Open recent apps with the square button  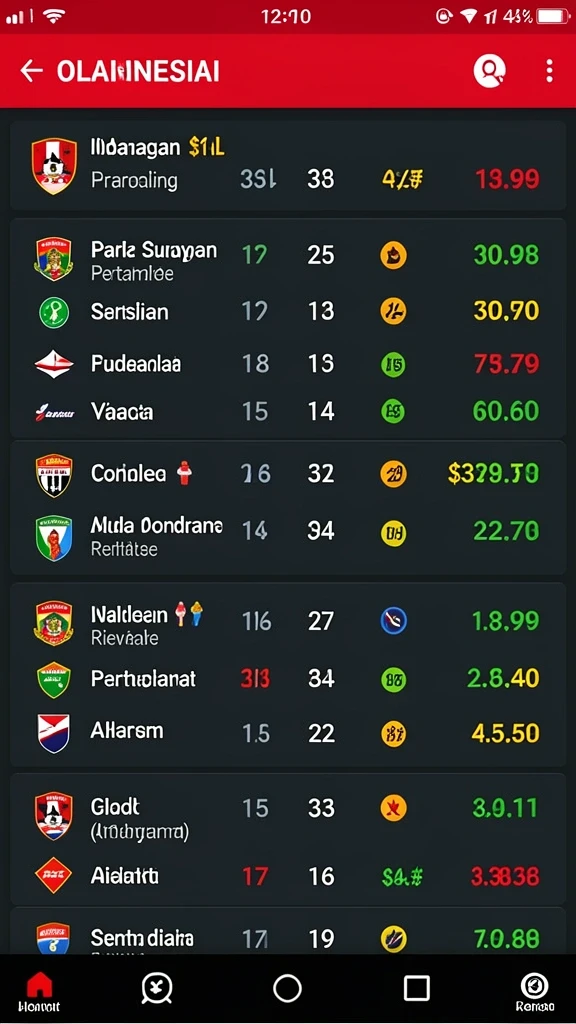tap(416, 988)
